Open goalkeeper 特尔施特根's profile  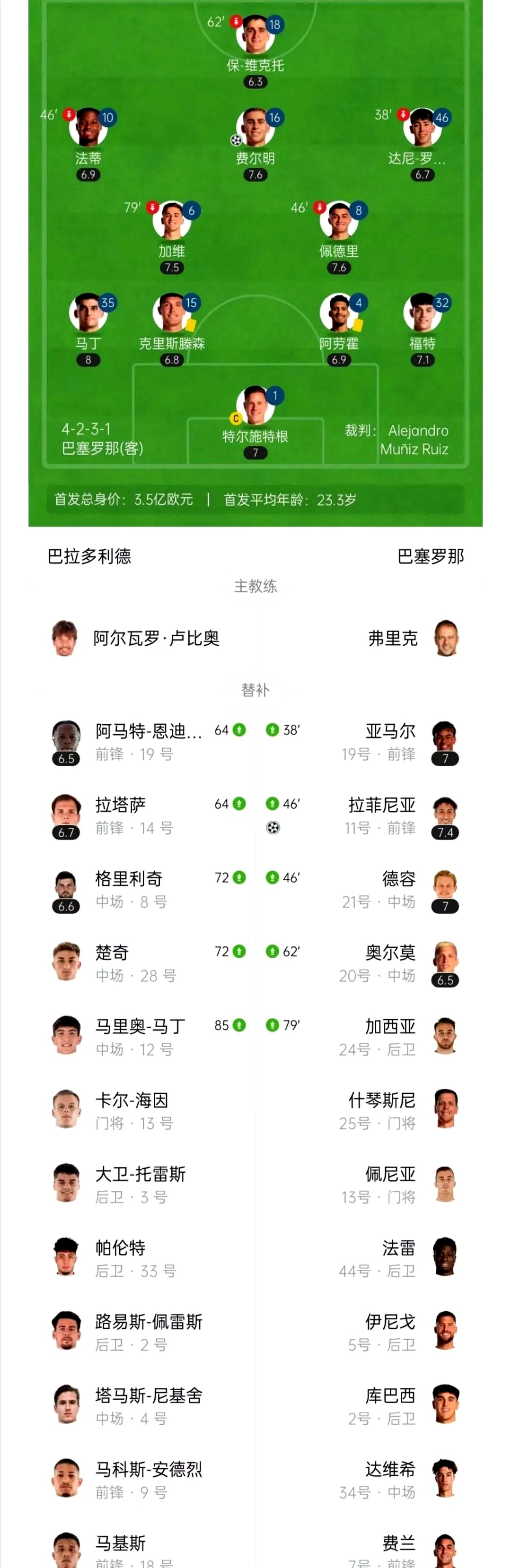click(x=255, y=406)
